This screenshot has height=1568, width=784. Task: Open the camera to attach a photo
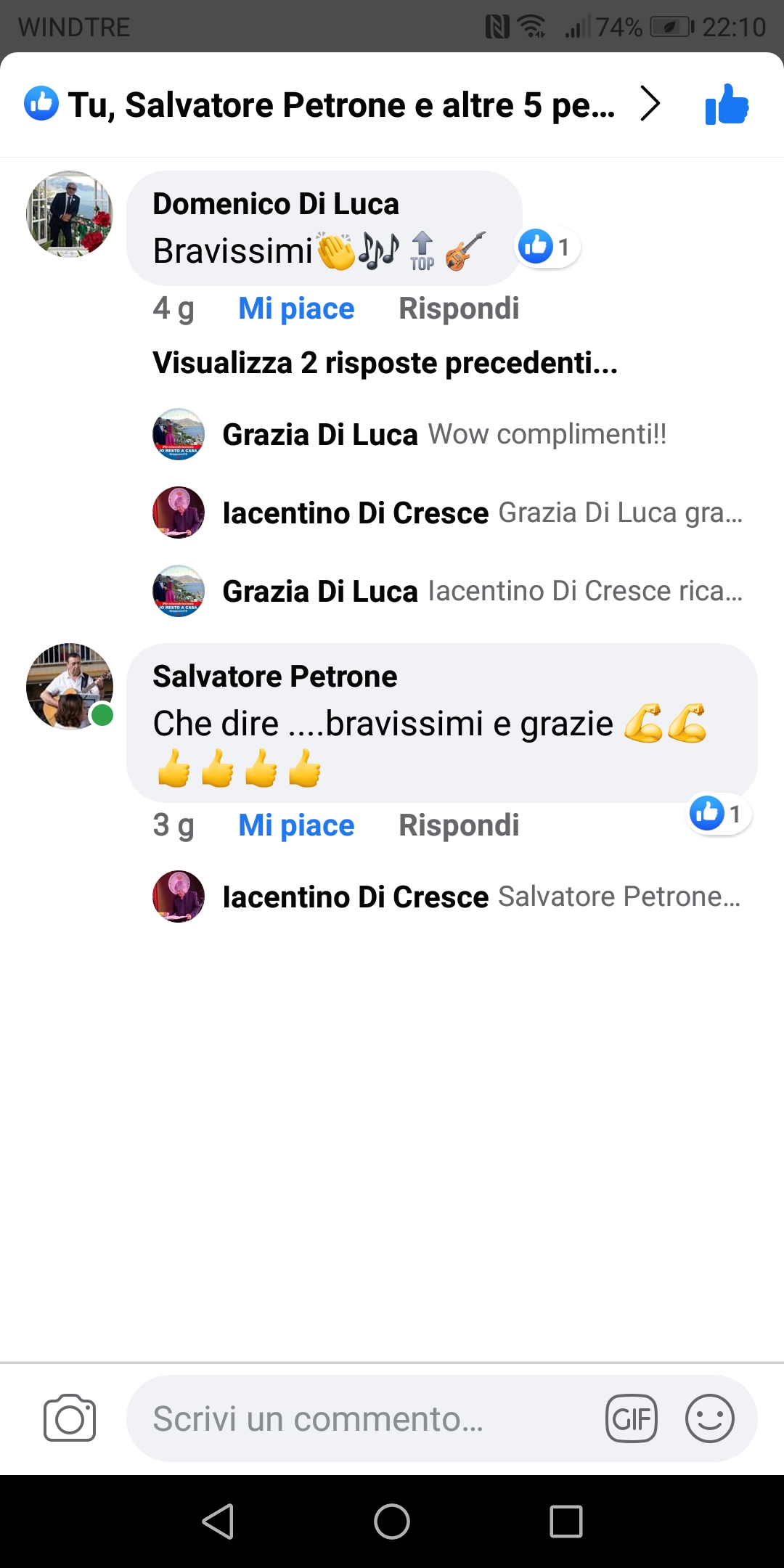tap(70, 1418)
